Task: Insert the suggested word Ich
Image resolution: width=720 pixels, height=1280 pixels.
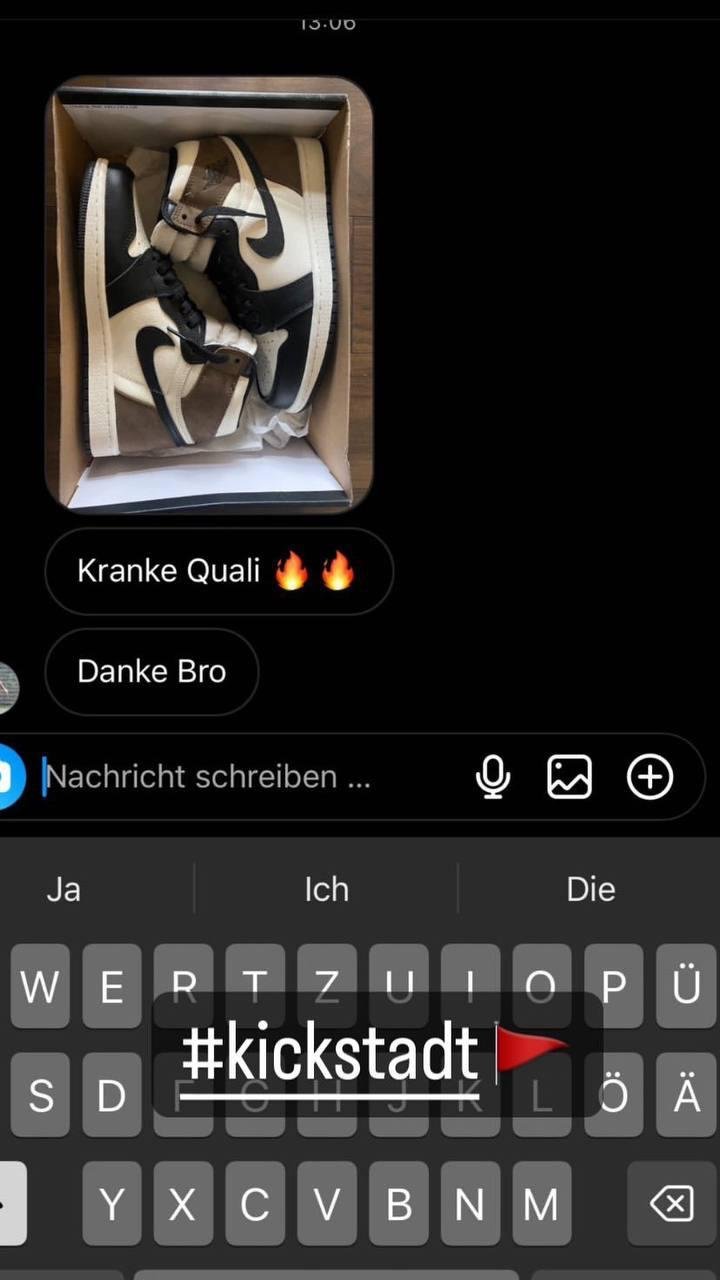Action: click(326, 889)
